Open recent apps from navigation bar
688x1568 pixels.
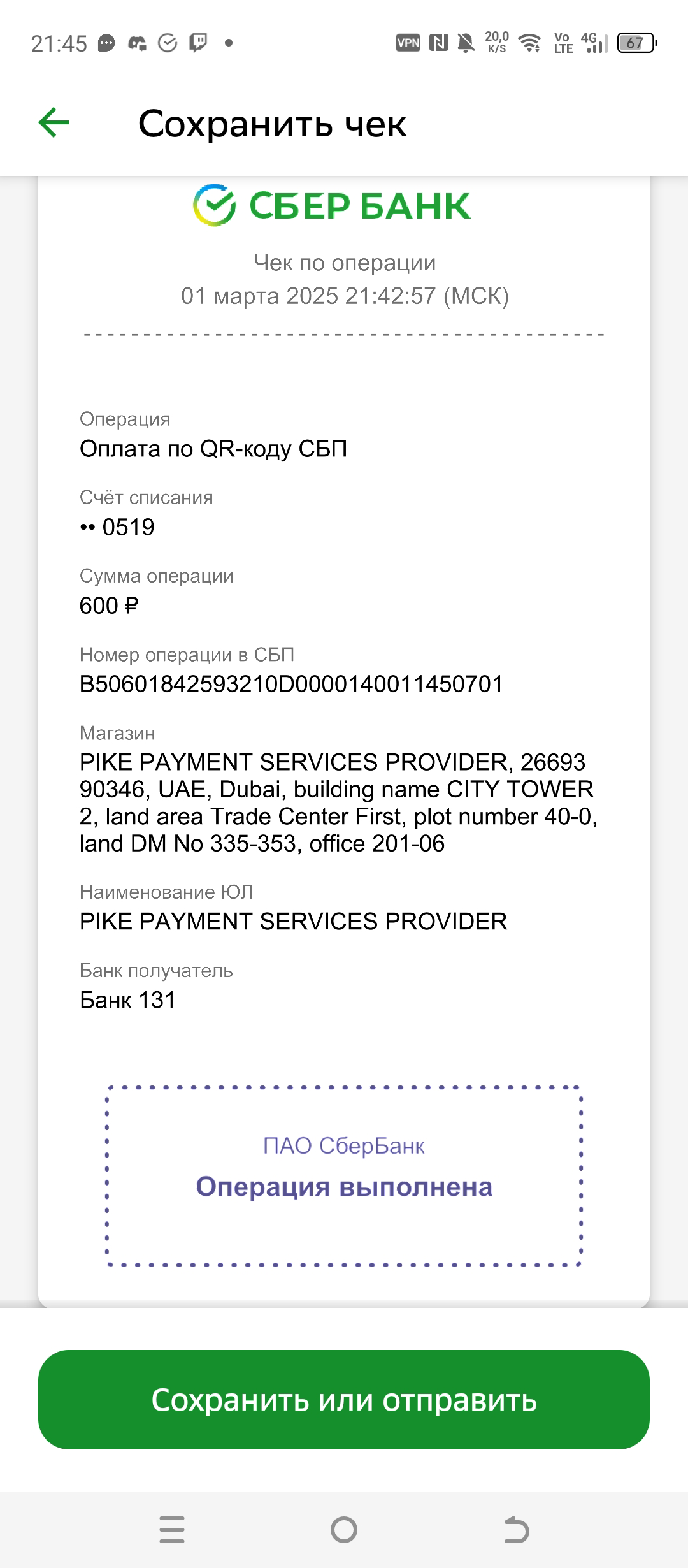tap(172, 1530)
